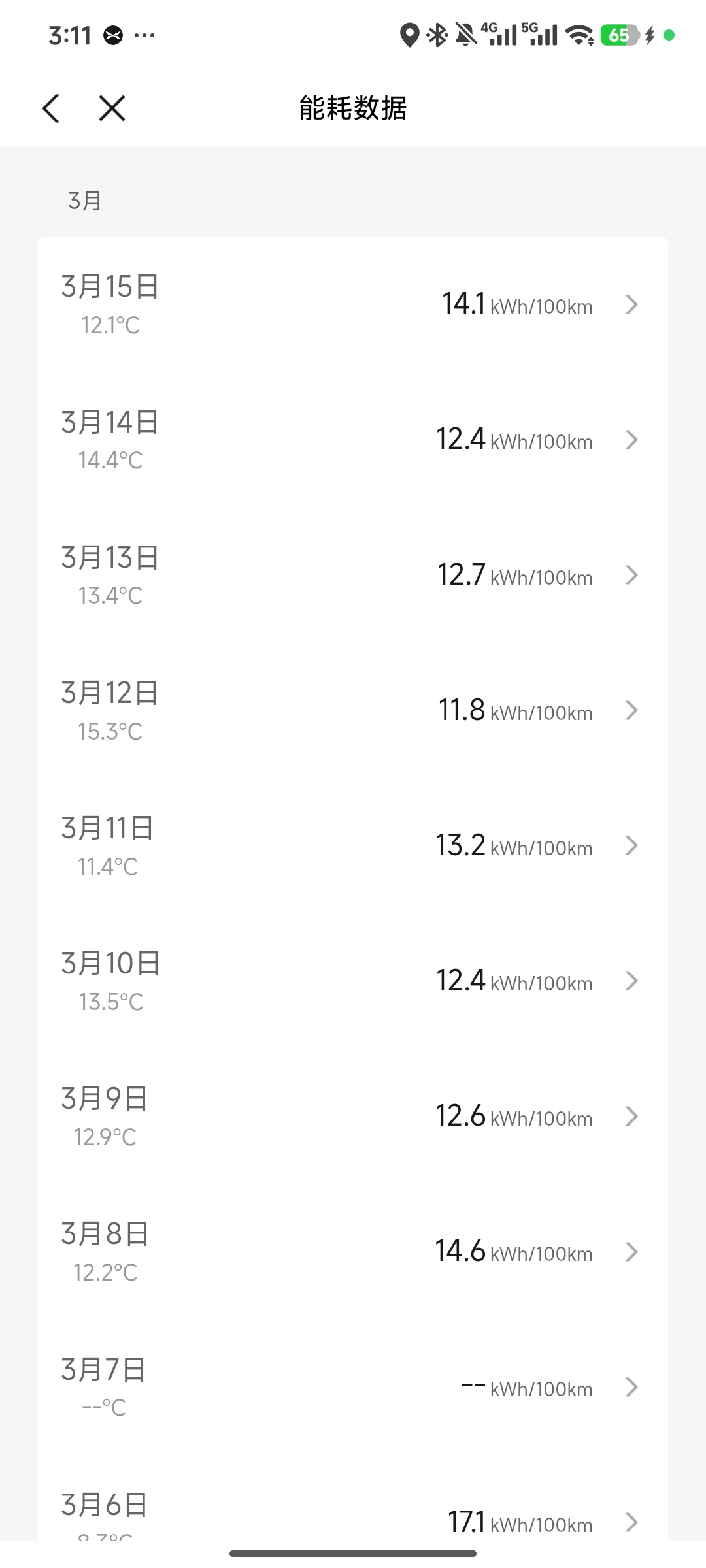Screen dimensions: 706x1568
Task: Select the 3月12日 row showing 11.8 kWh/100km
Action: [353, 711]
